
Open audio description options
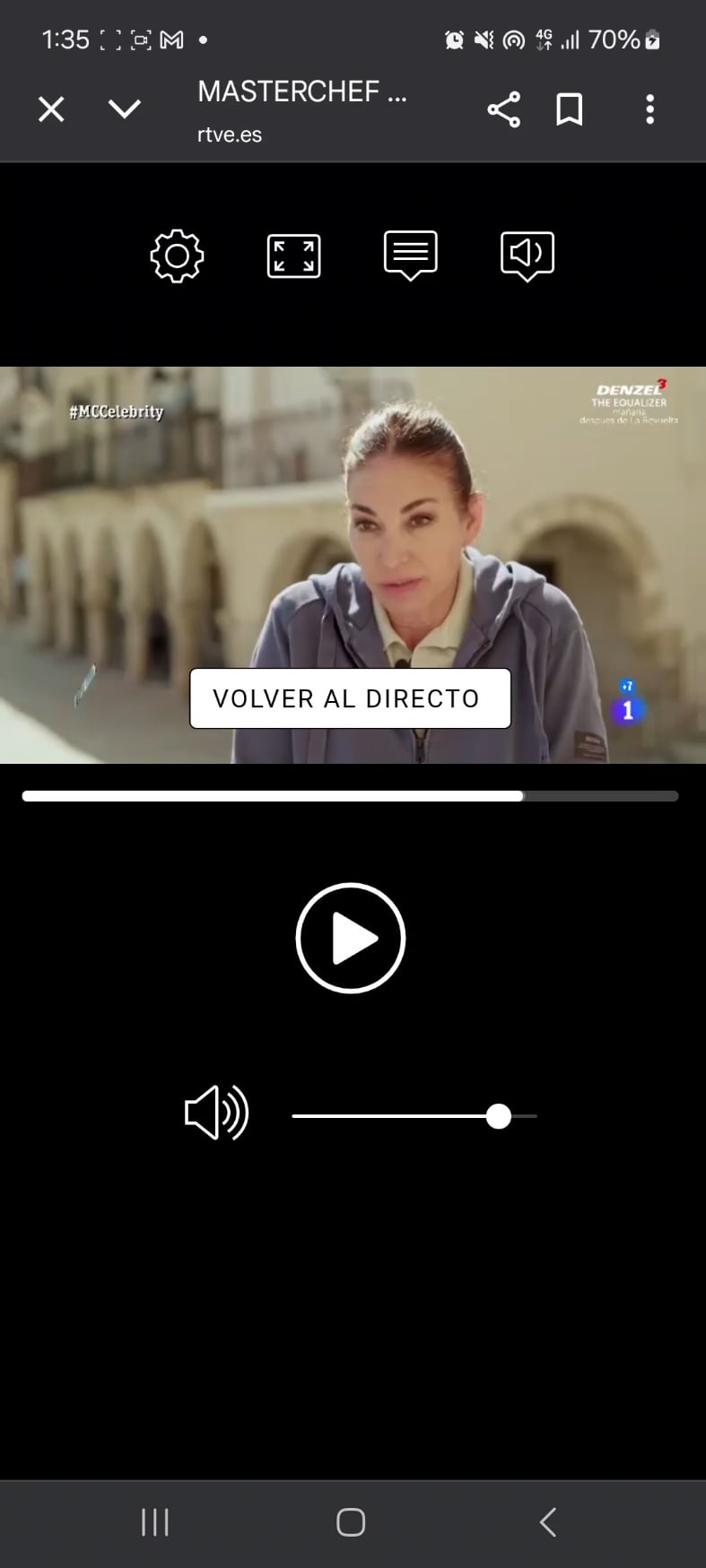(x=527, y=256)
